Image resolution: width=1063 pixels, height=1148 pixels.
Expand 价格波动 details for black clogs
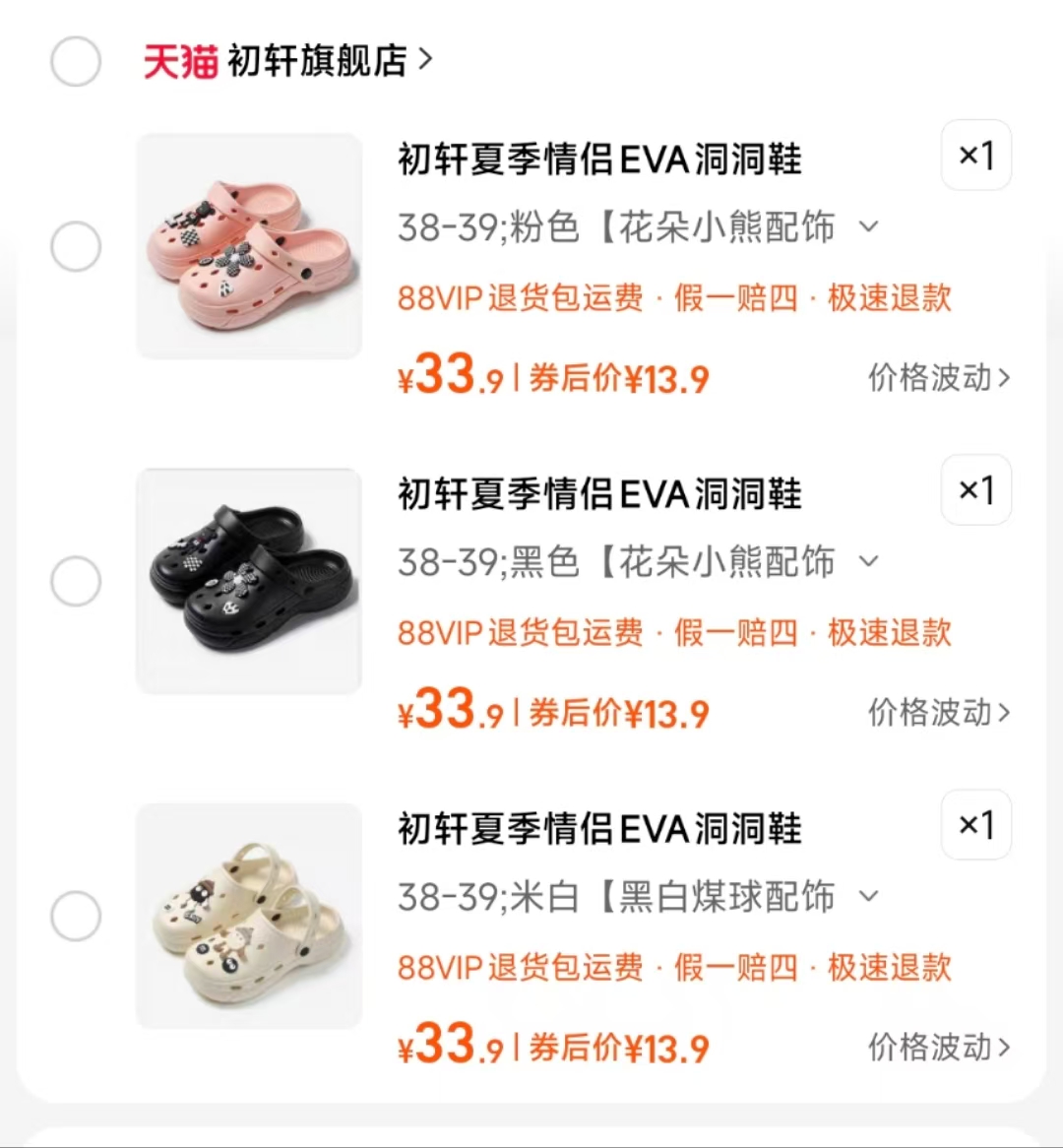(937, 713)
